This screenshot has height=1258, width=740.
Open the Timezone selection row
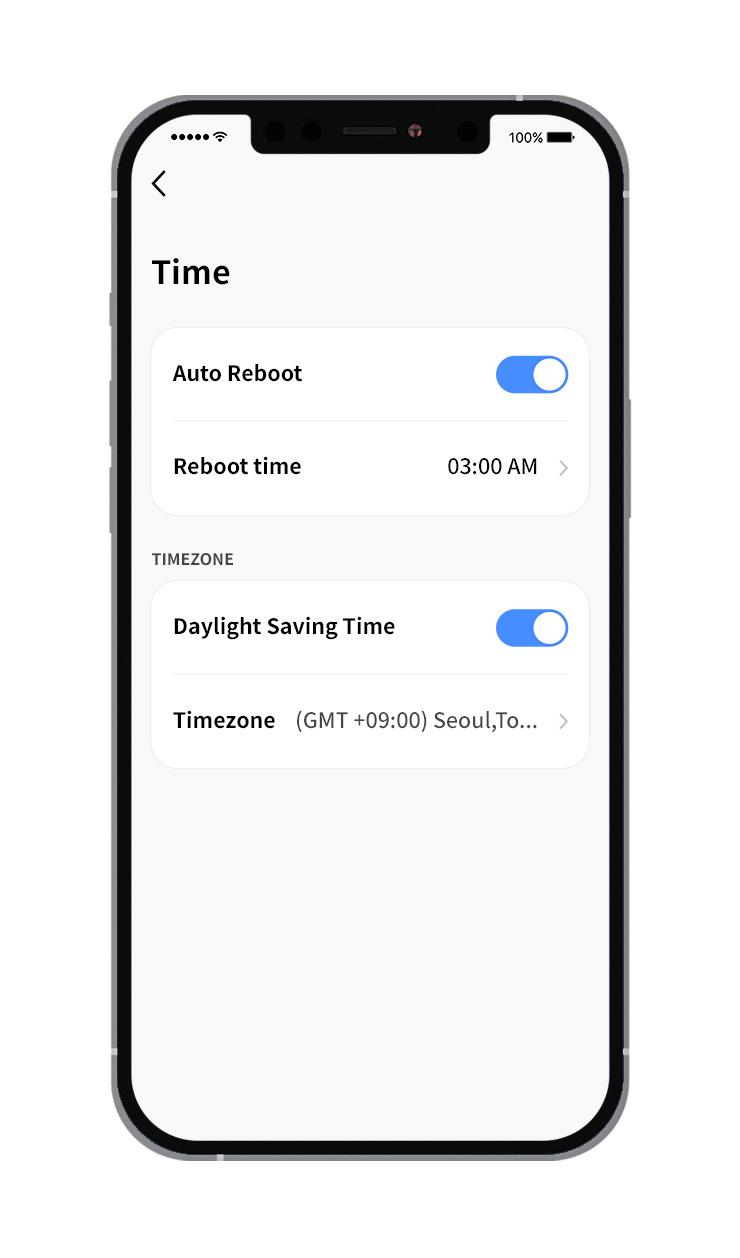[370, 721]
